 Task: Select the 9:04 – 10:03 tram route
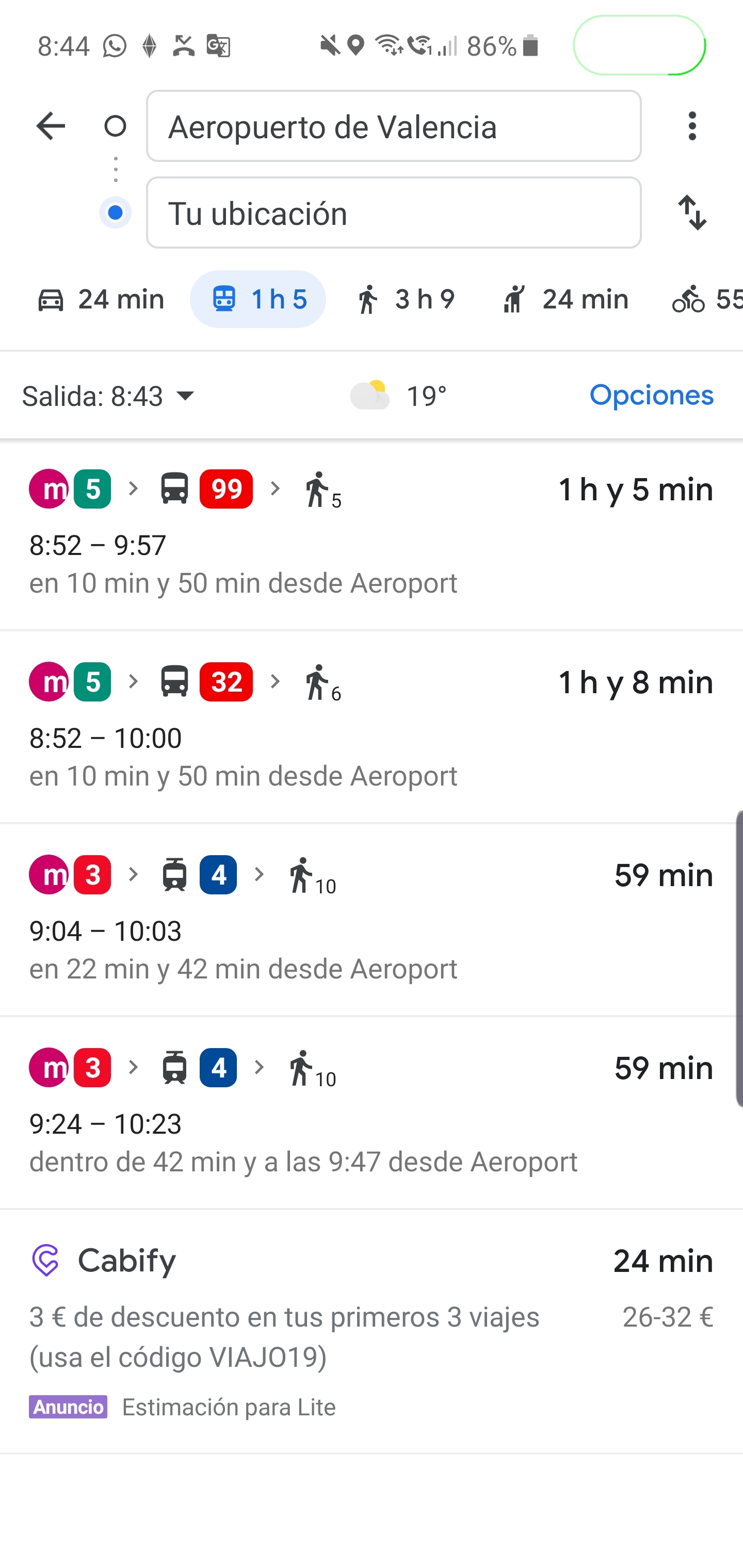pos(372,920)
